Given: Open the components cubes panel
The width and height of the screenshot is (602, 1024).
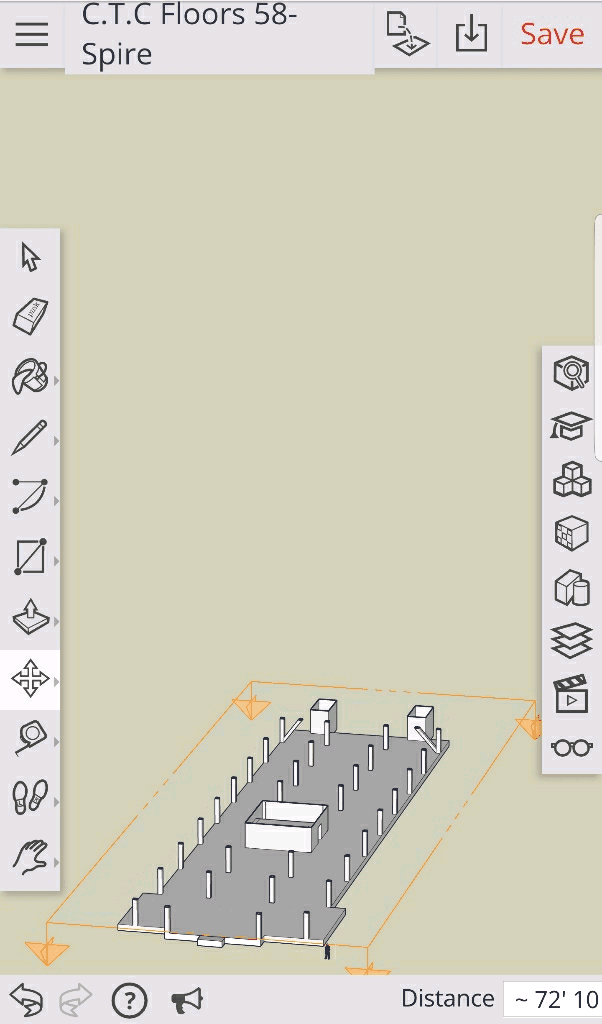Looking at the screenshot, I should click(x=572, y=480).
